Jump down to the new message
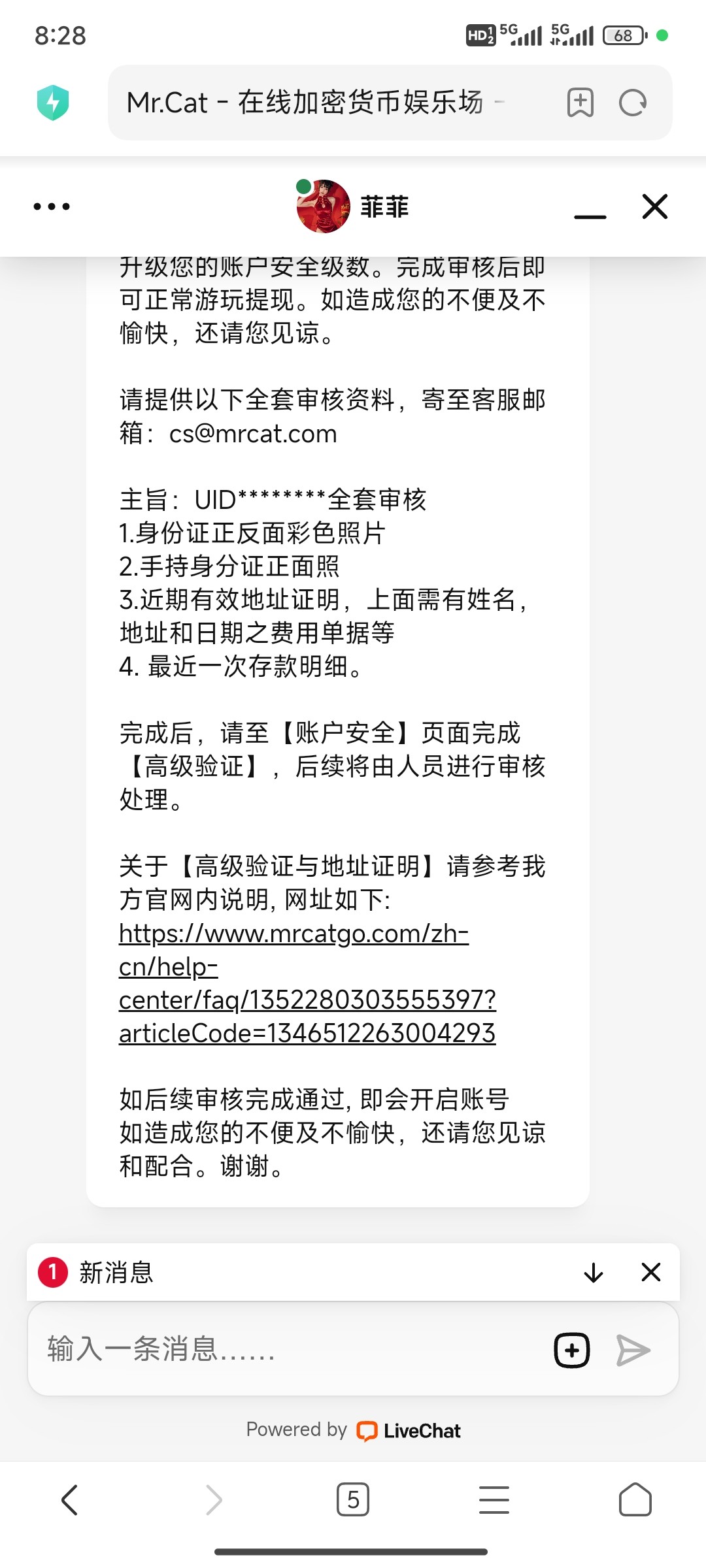706x1568 pixels. pos(593,1272)
